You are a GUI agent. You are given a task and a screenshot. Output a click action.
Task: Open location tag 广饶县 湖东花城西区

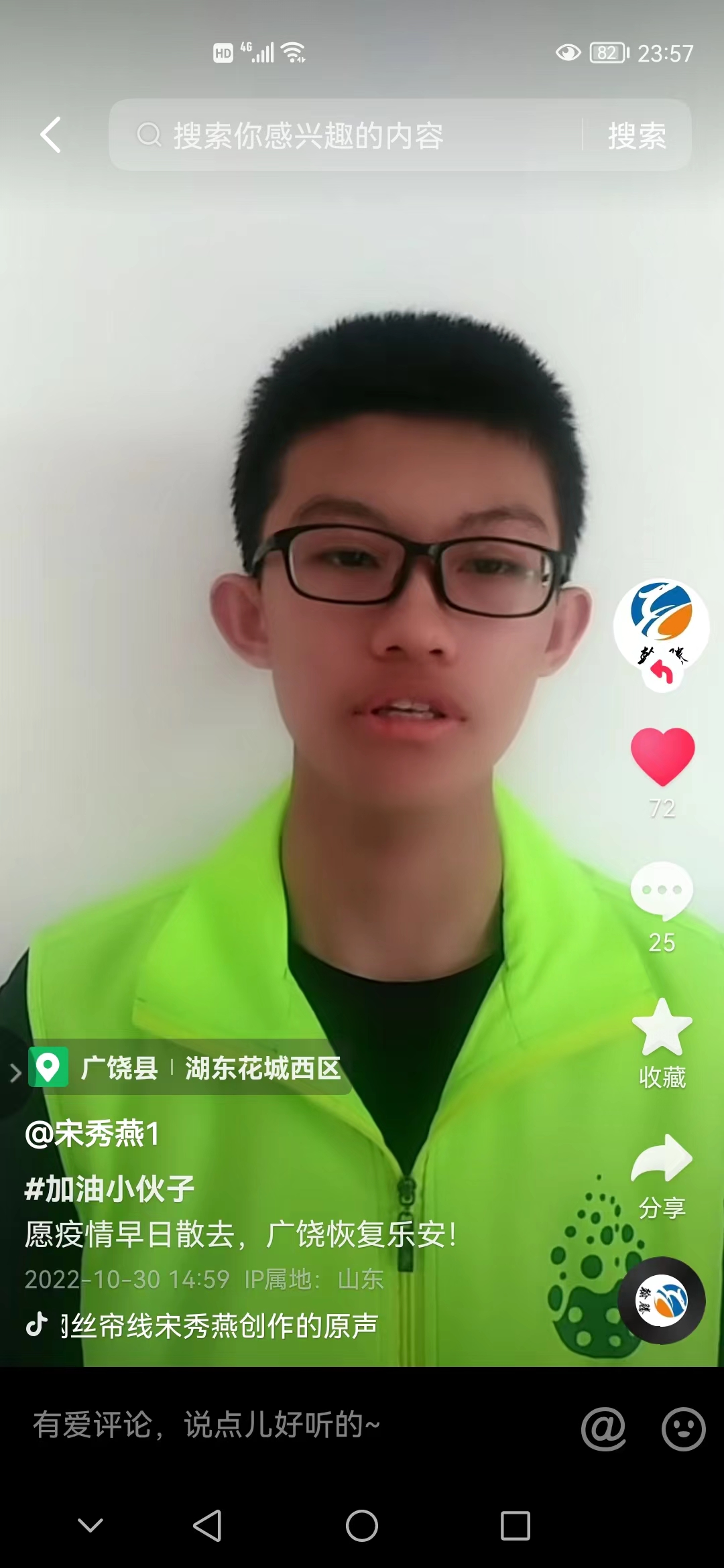[190, 1068]
